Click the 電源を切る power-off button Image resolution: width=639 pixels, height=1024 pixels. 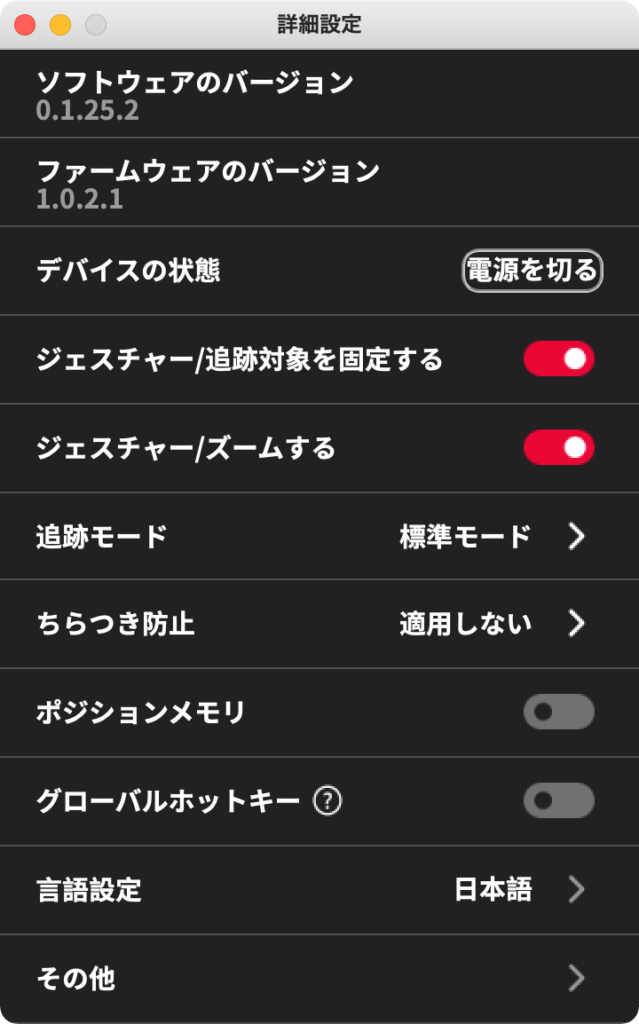tap(532, 270)
